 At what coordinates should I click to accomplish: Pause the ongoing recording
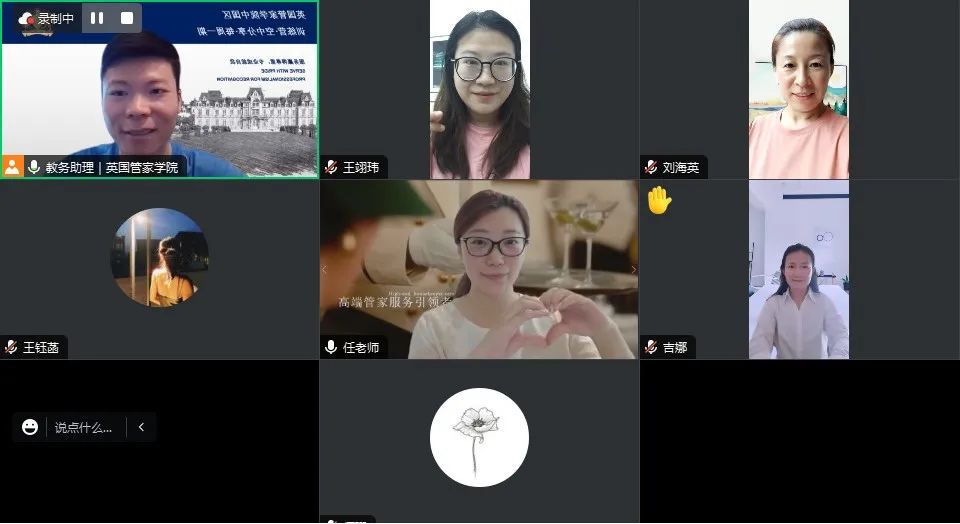97,18
